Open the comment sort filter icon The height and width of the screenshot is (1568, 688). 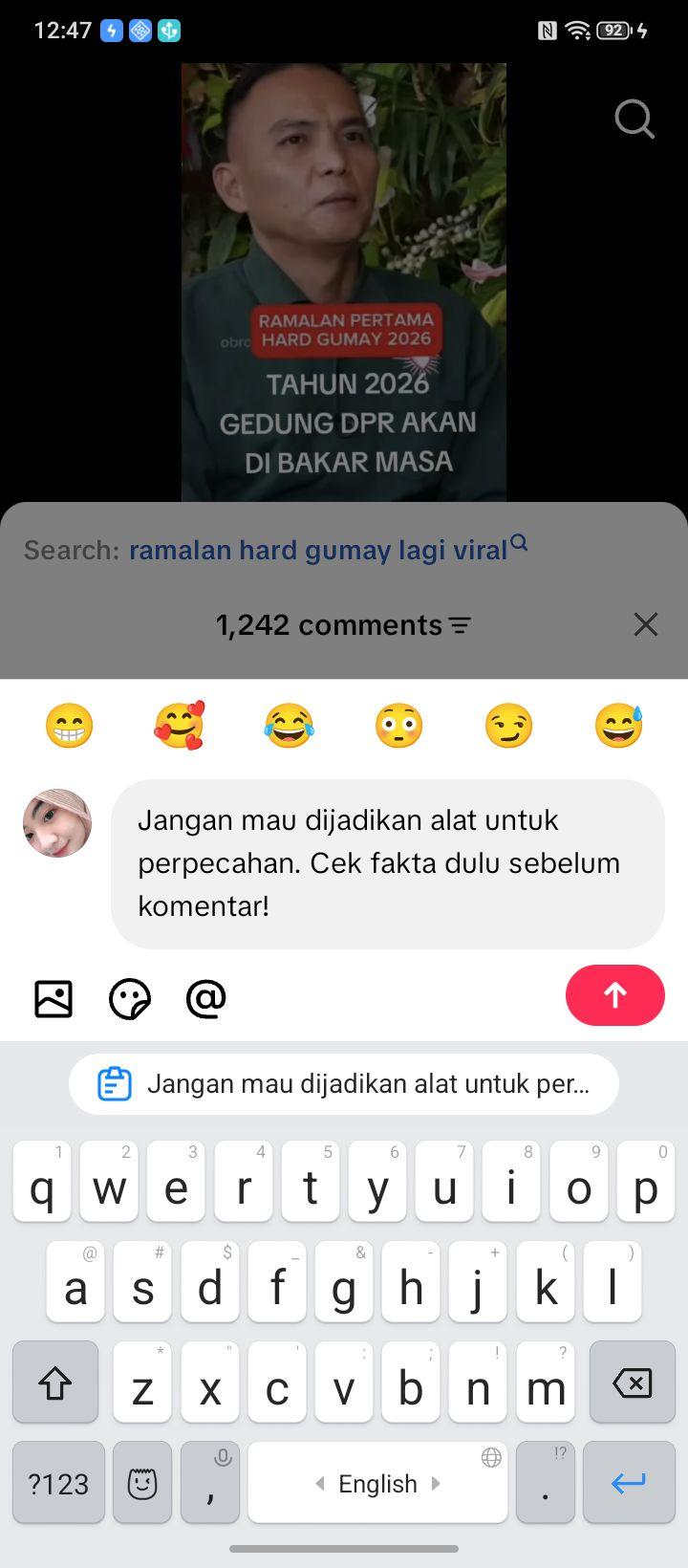[x=461, y=625]
